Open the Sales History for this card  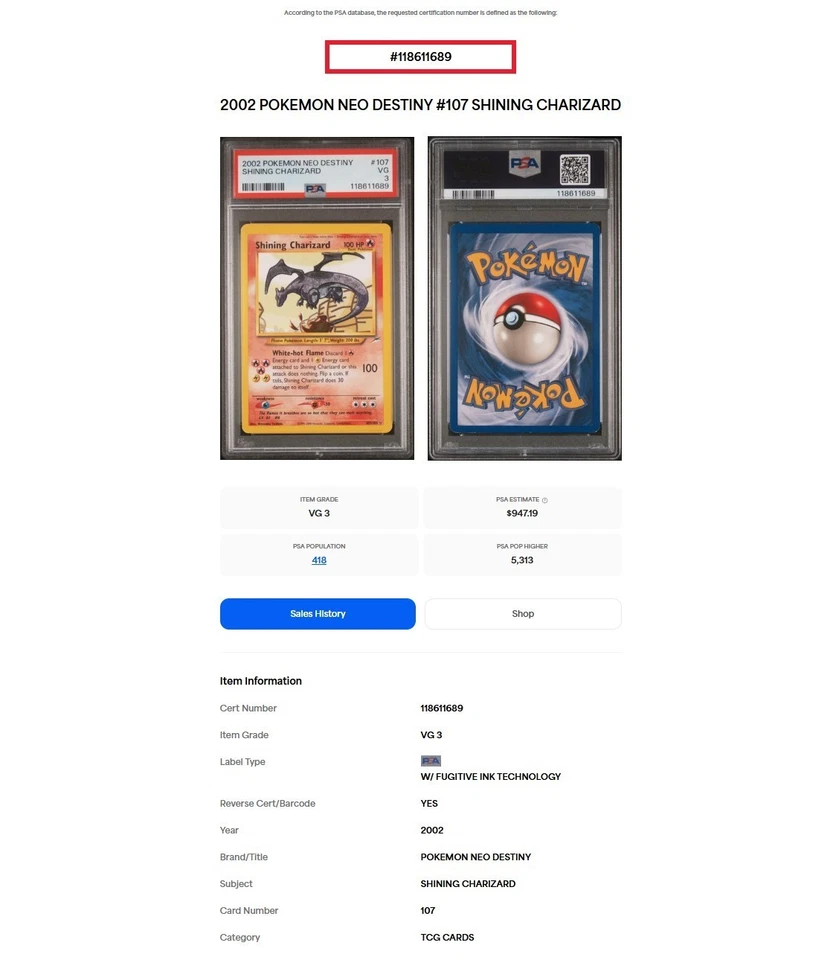[317, 613]
